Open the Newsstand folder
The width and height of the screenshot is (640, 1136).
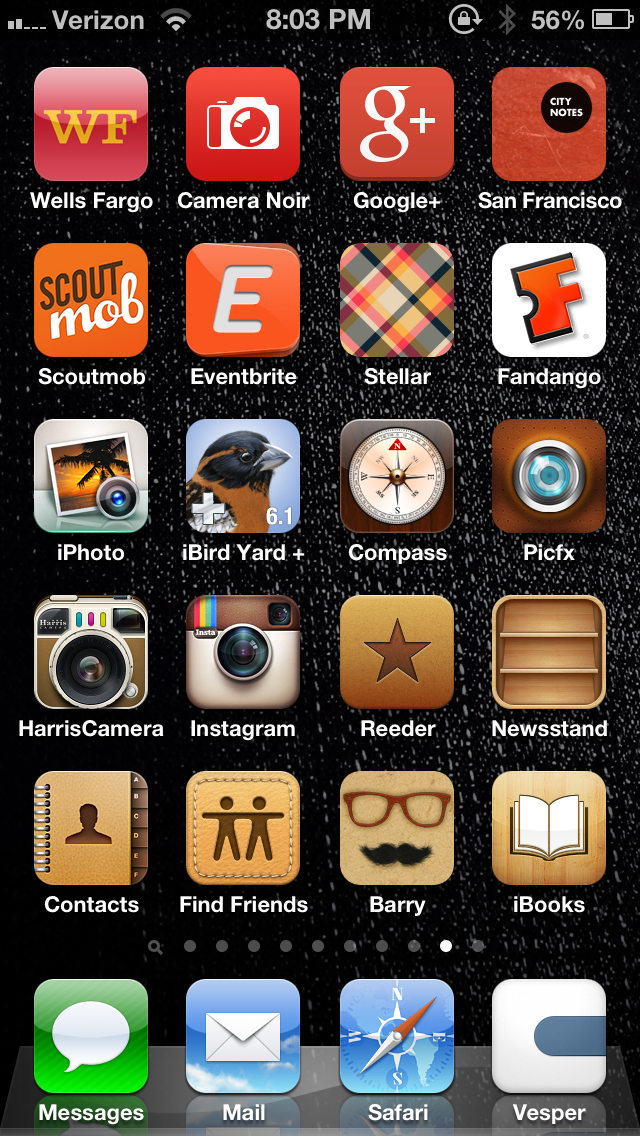(x=549, y=652)
